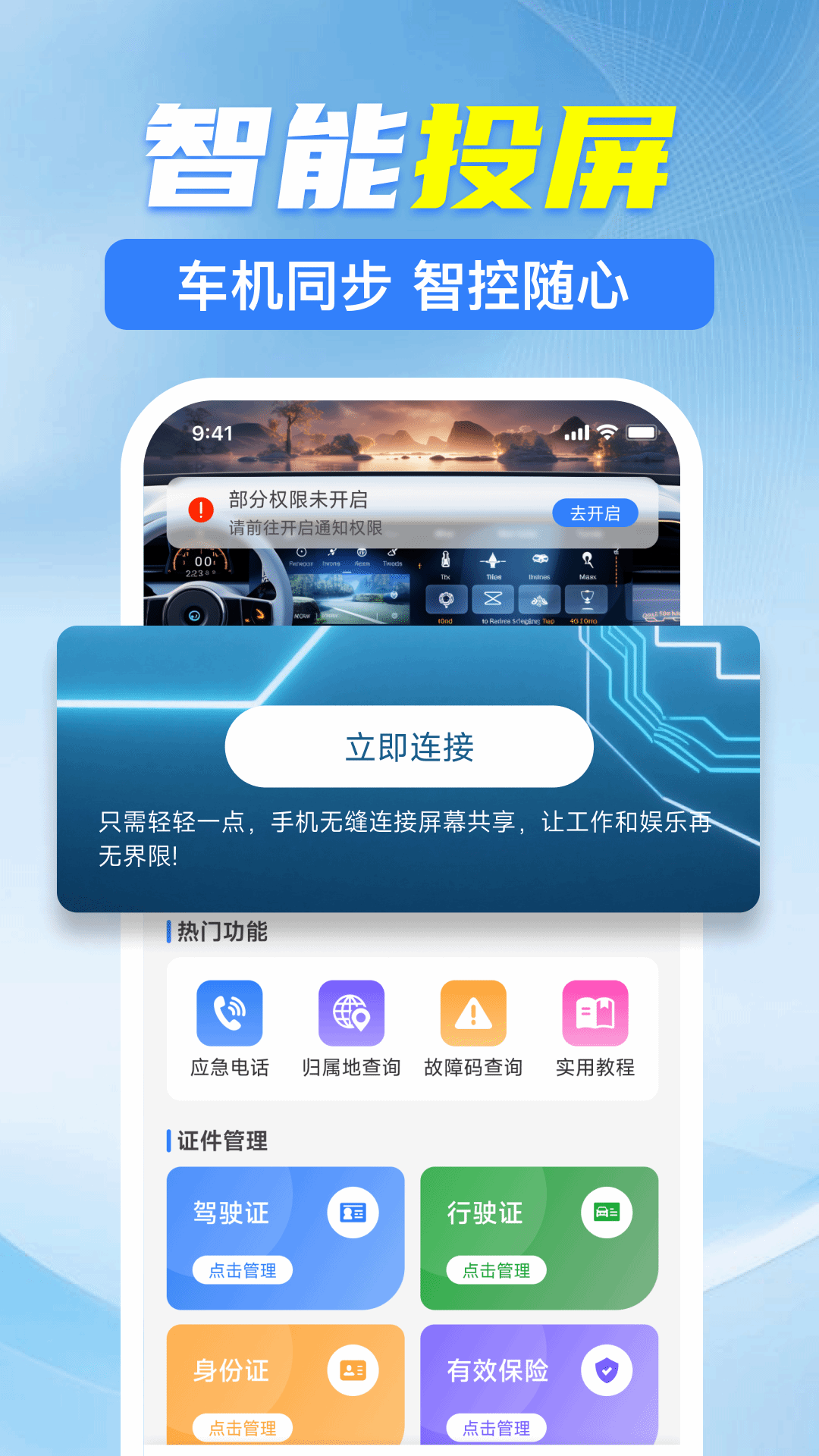Click 点击管理 under 行驶证
Image resolution: width=819 pixels, height=1456 pixels.
pos(497,1270)
